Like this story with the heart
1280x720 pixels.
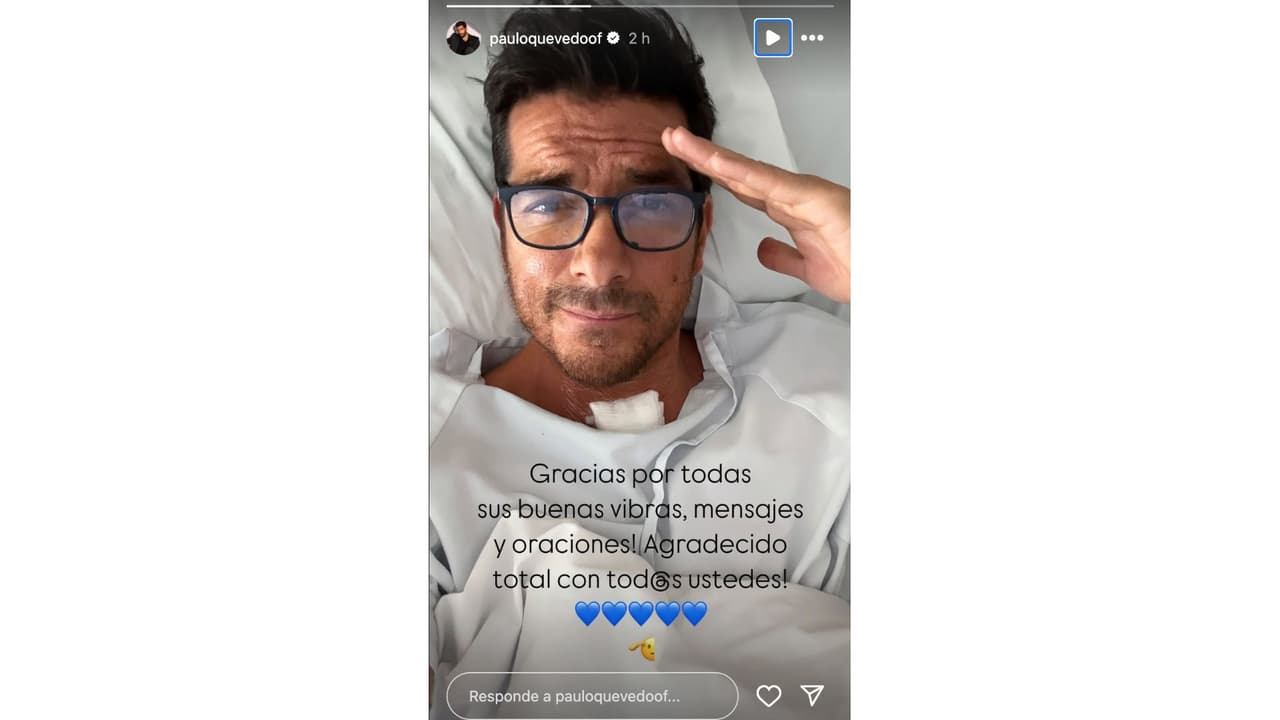pos(768,696)
